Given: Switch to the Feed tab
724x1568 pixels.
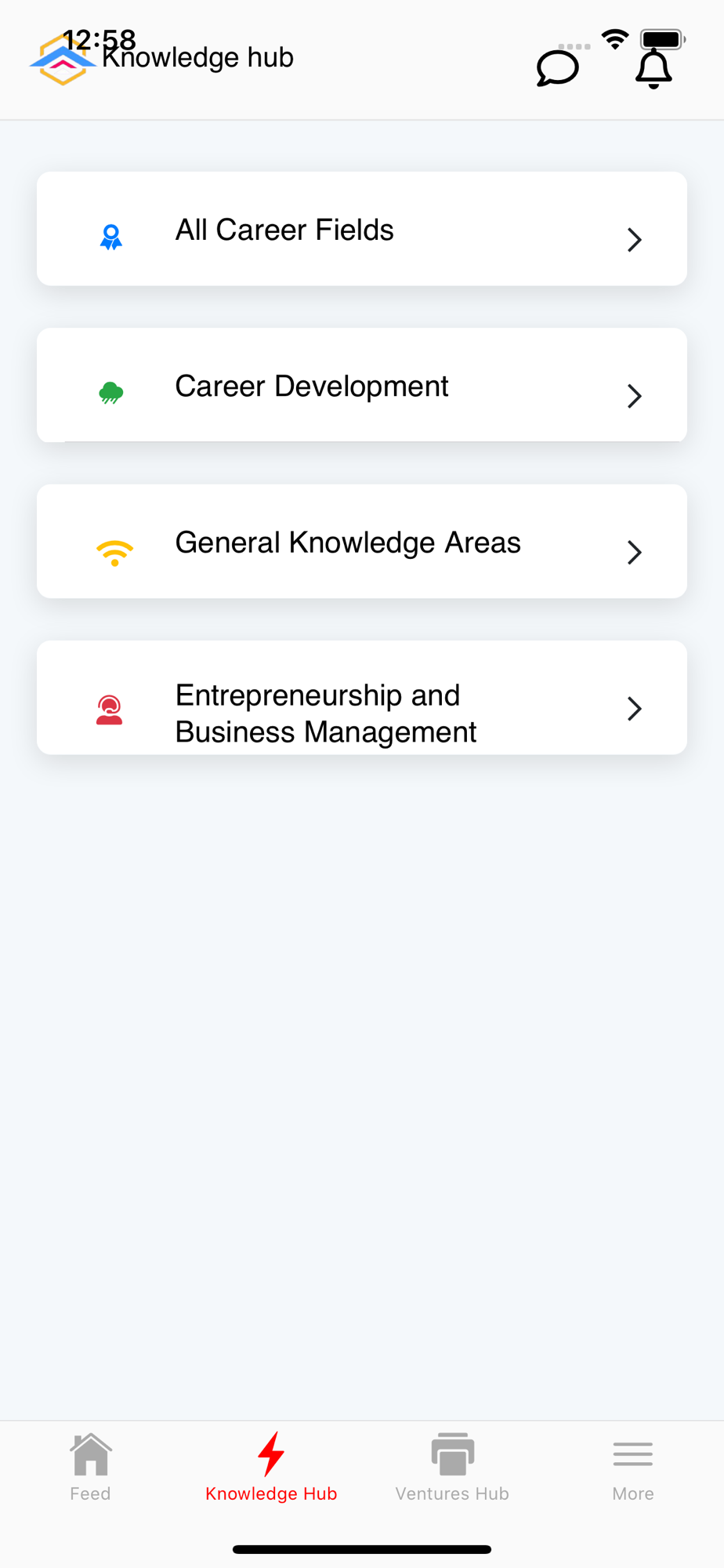Looking at the screenshot, I should 91,1467.
